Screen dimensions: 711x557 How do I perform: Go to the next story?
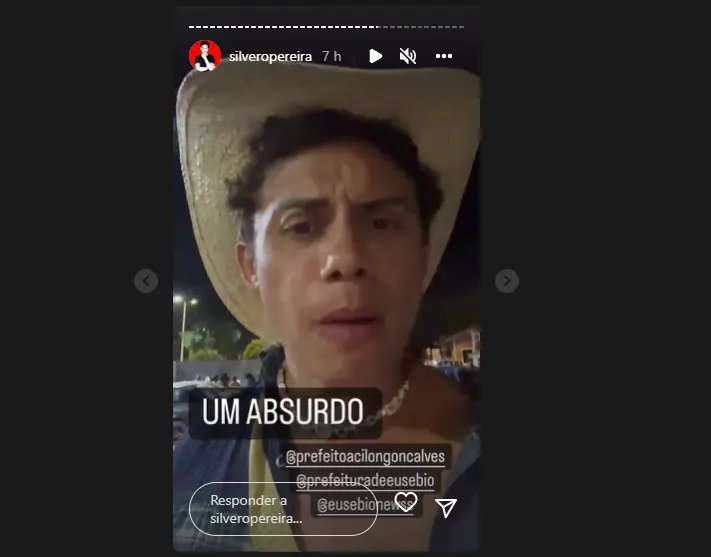pyautogui.click(x=507, y=281)
